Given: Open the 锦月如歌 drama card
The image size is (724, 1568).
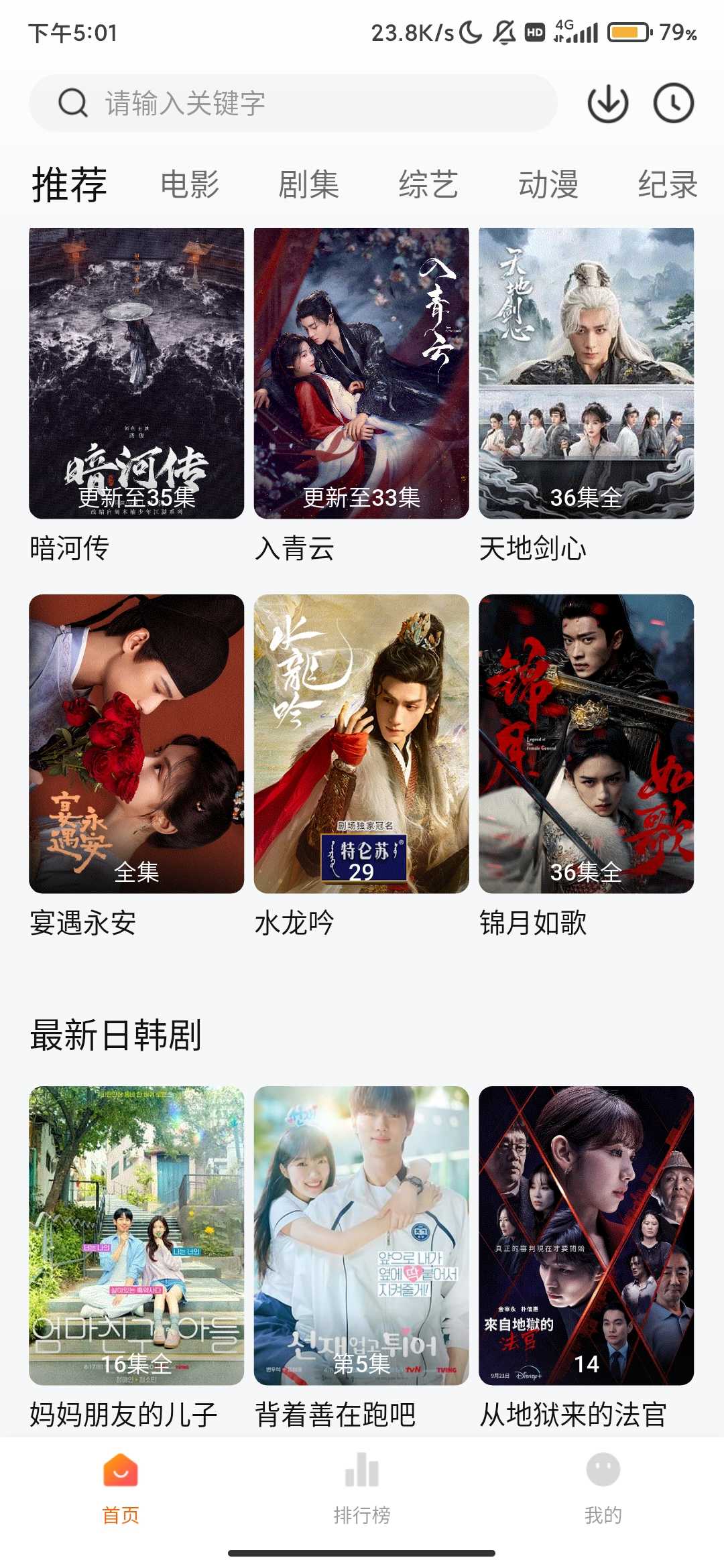Looking at the screenshot, I should point(586,744).
